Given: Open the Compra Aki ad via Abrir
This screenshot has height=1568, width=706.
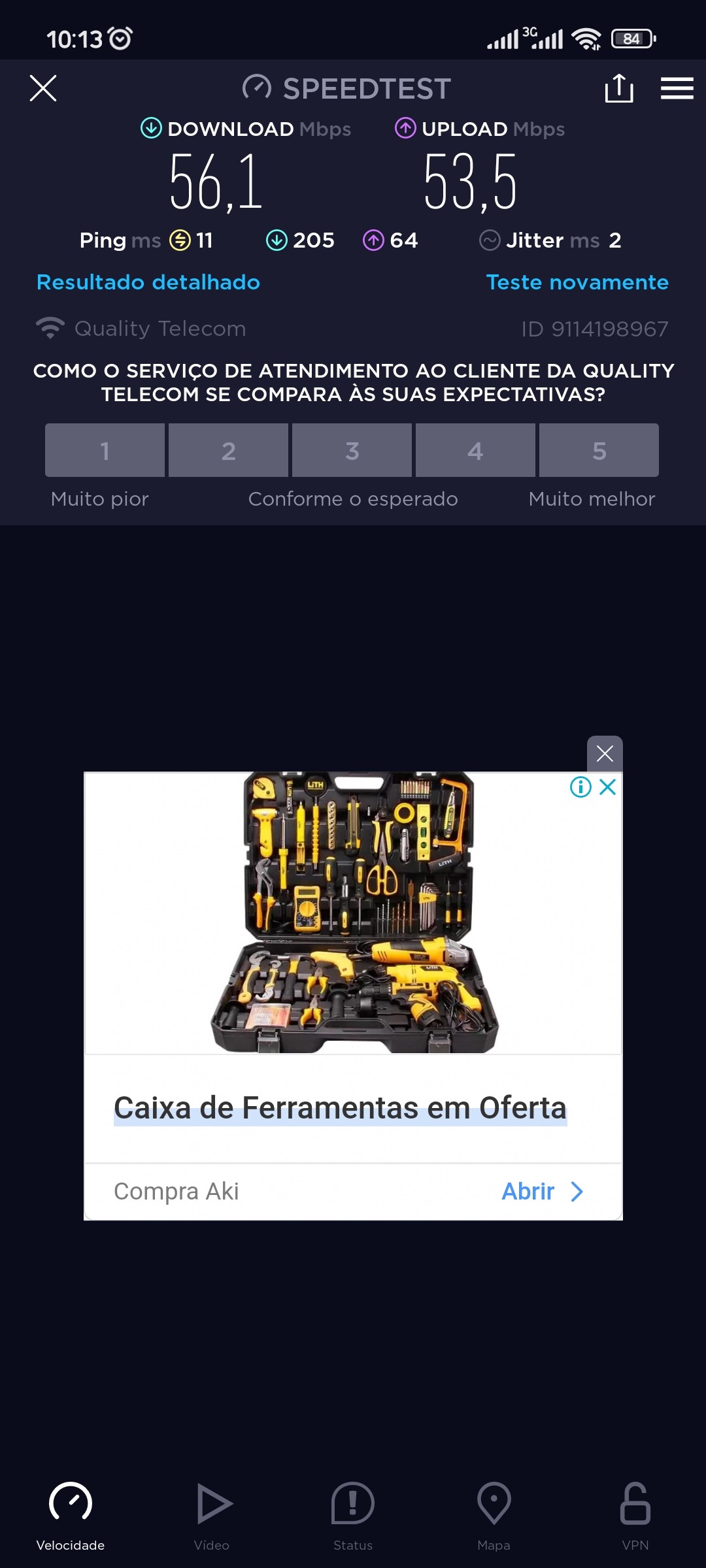Looking at the screenshot, I should point(541,1192).
